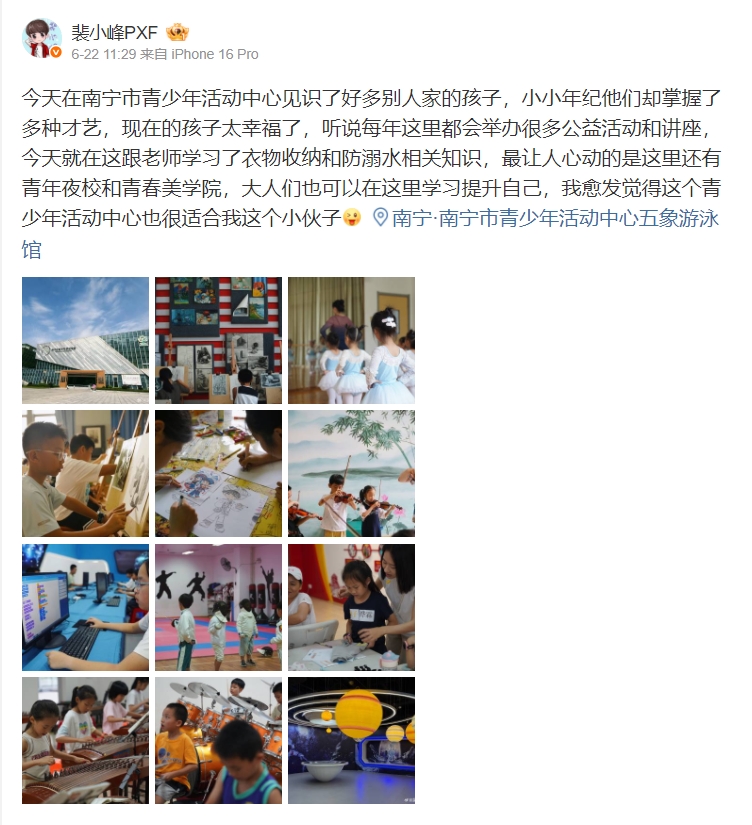The image size is (752, 825).
Task: Open the computer programming class photo
Action: coord(85,607)
